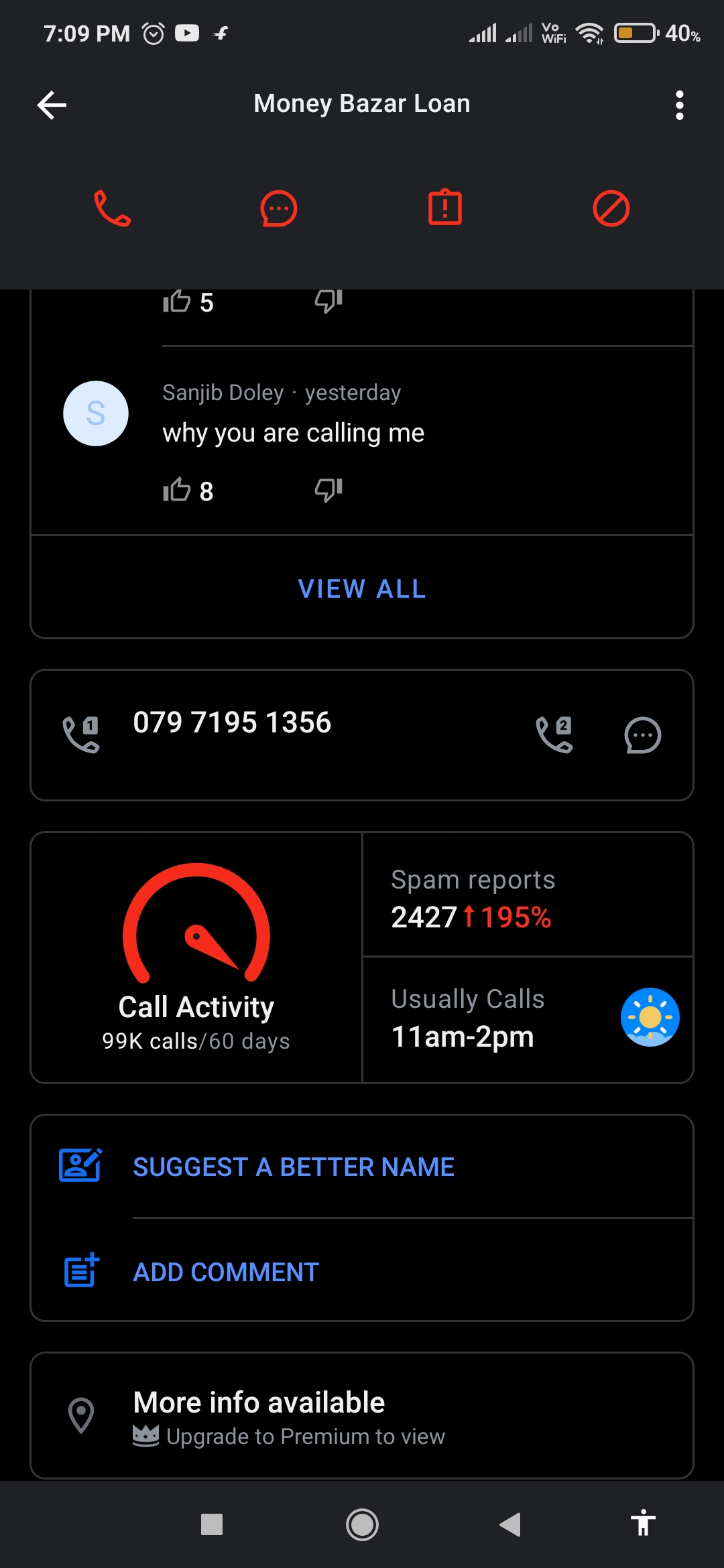Block this number with the red block icon
The image size is (724, 1568).
pos(611,208)
